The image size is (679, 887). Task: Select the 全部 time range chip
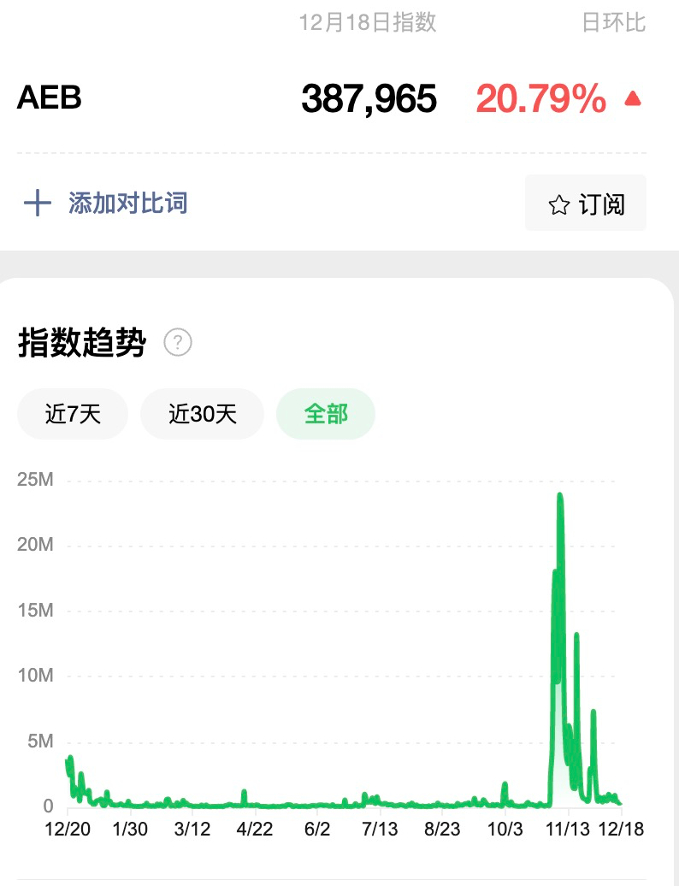click(x=326, y=414)
